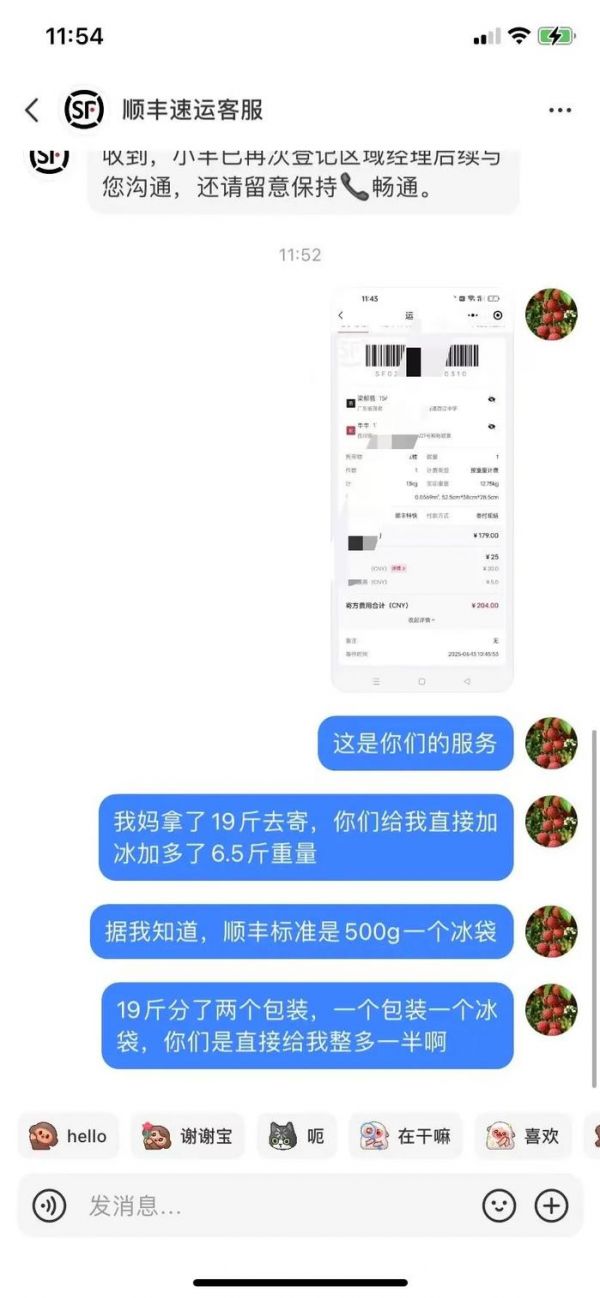Screen dimensions: 600x1298
Task: Open the three-dot more options menu
Action: point(558,110)
